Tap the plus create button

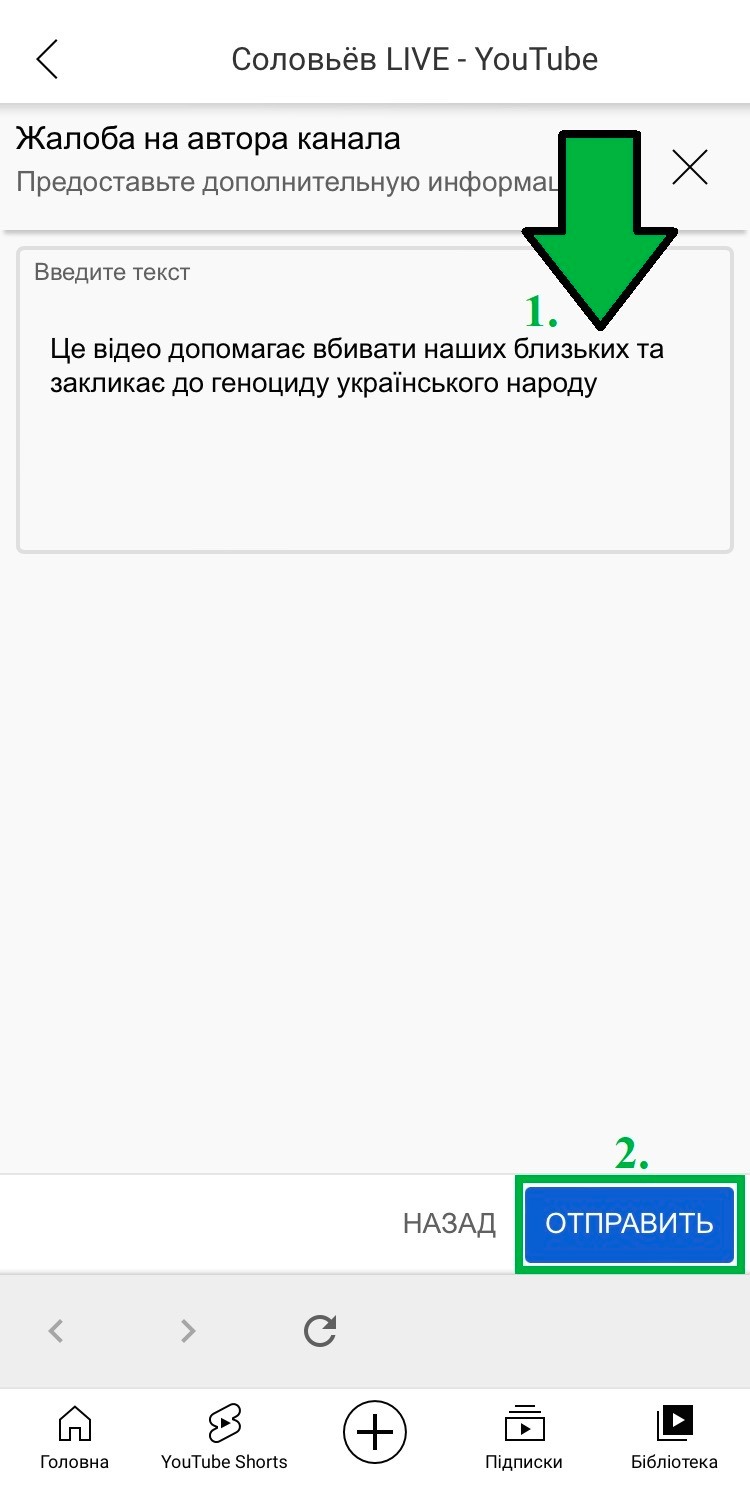tap(375, 1433)
